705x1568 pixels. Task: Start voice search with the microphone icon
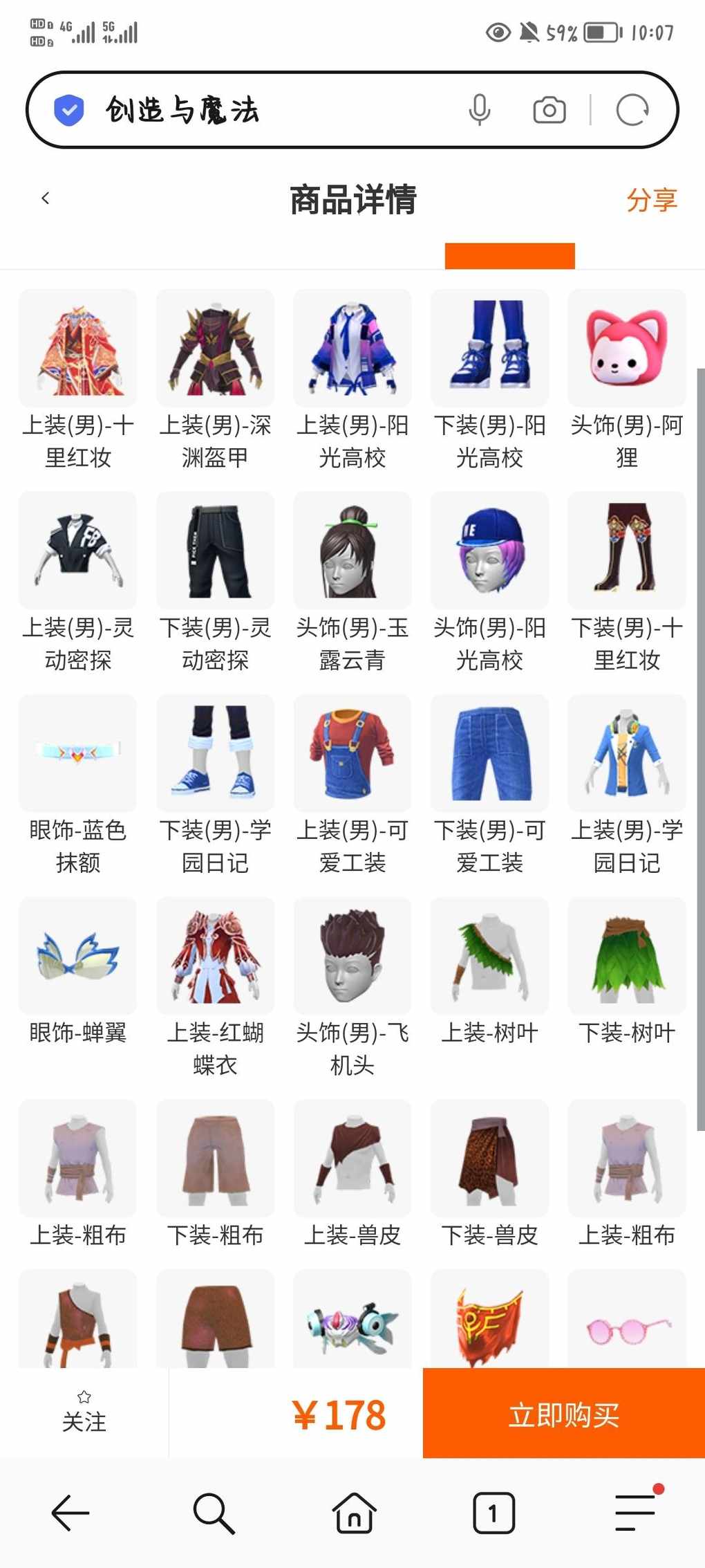pyautogui.click(x=480, y=110)
